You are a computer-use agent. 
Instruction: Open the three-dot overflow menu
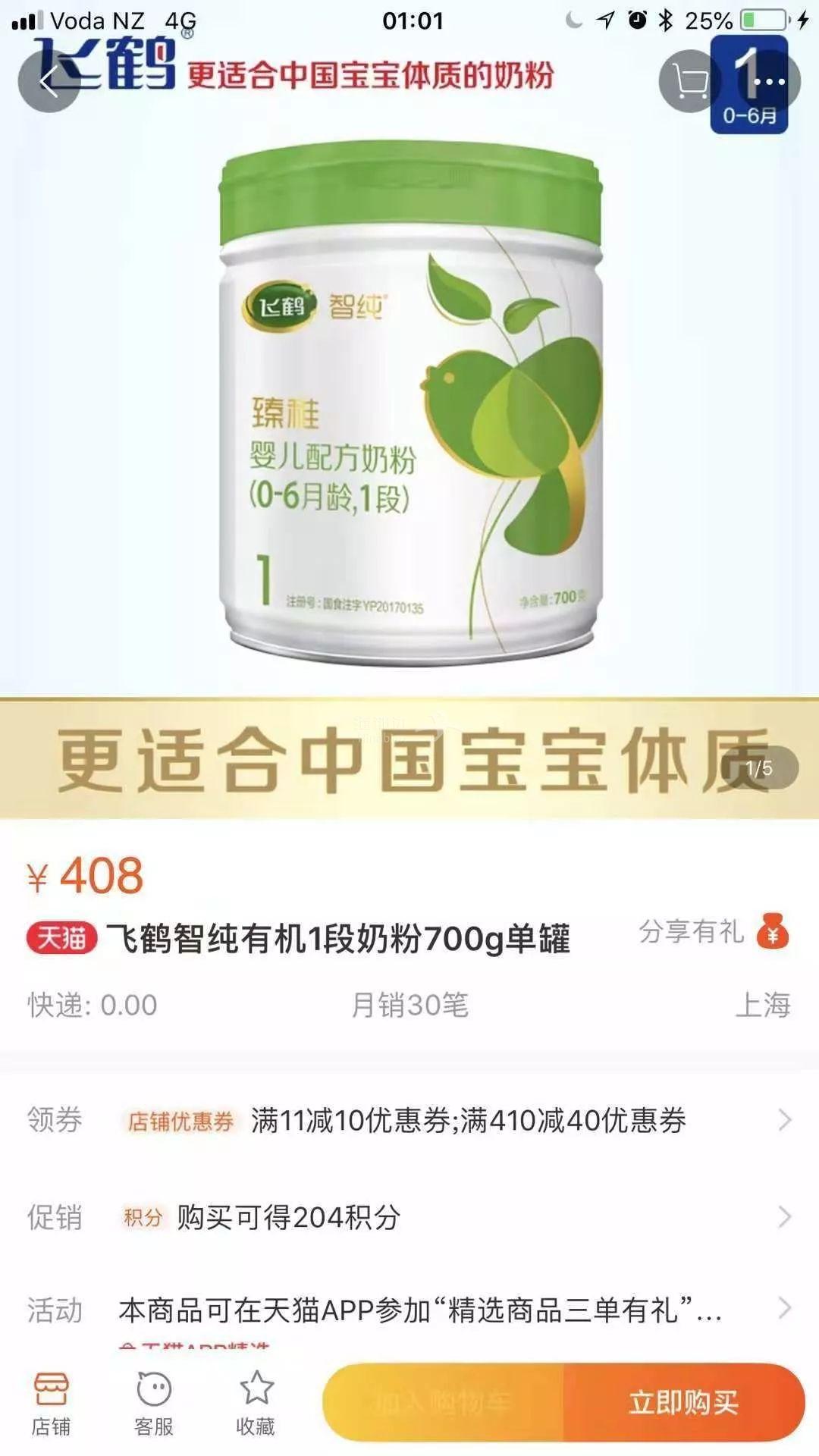click(x=769, y=81)
